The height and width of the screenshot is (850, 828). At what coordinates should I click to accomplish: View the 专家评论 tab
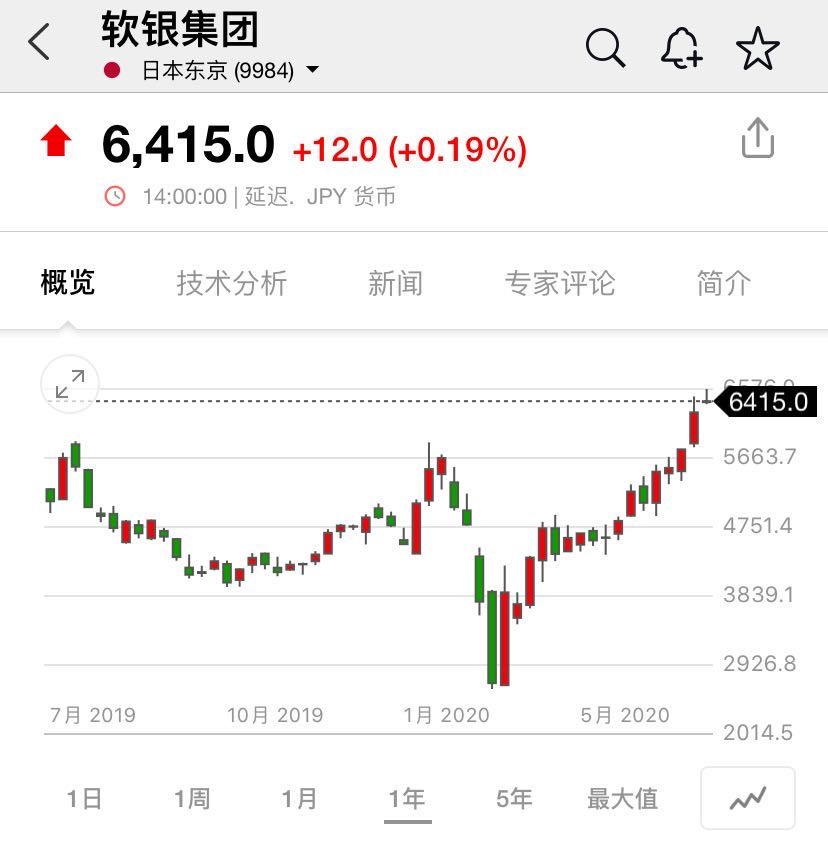[x=560, y=283]
